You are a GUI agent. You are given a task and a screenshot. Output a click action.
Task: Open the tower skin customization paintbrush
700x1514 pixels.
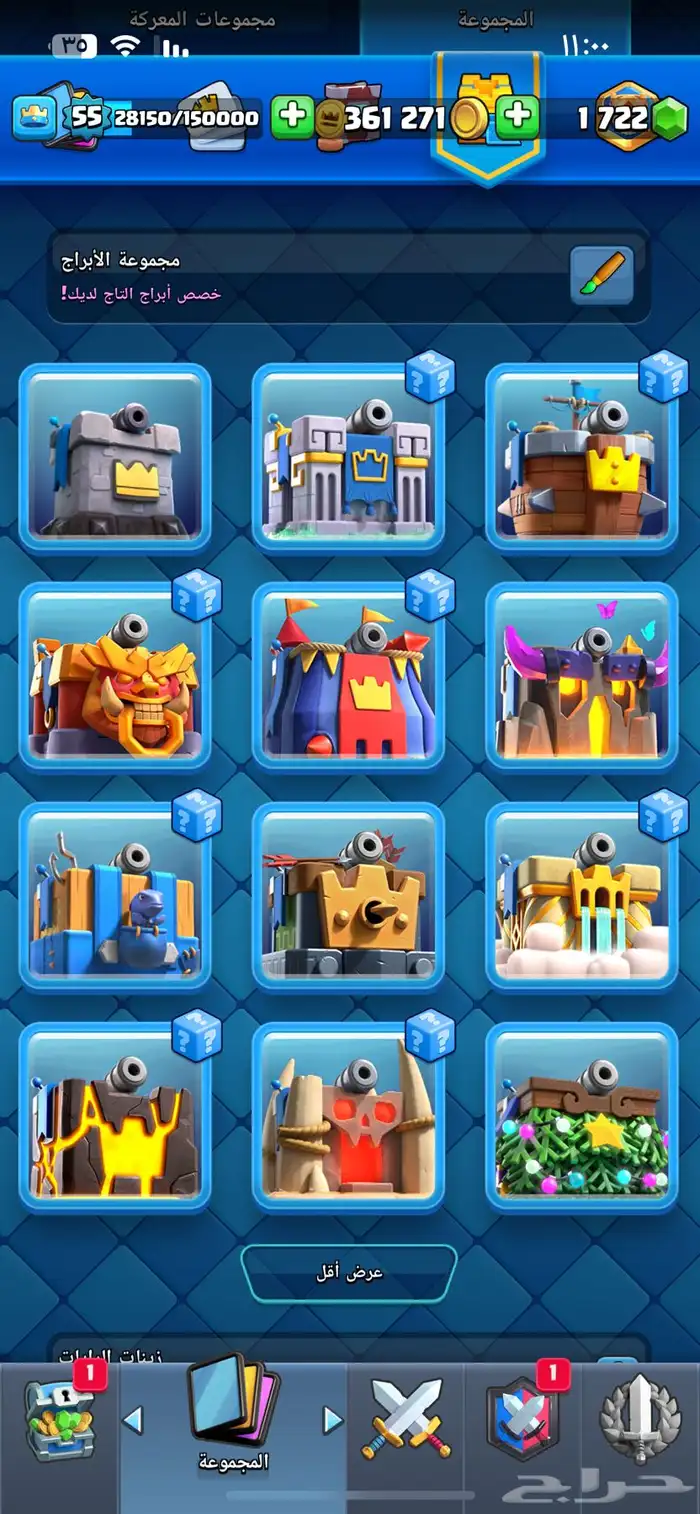(602, 275)
